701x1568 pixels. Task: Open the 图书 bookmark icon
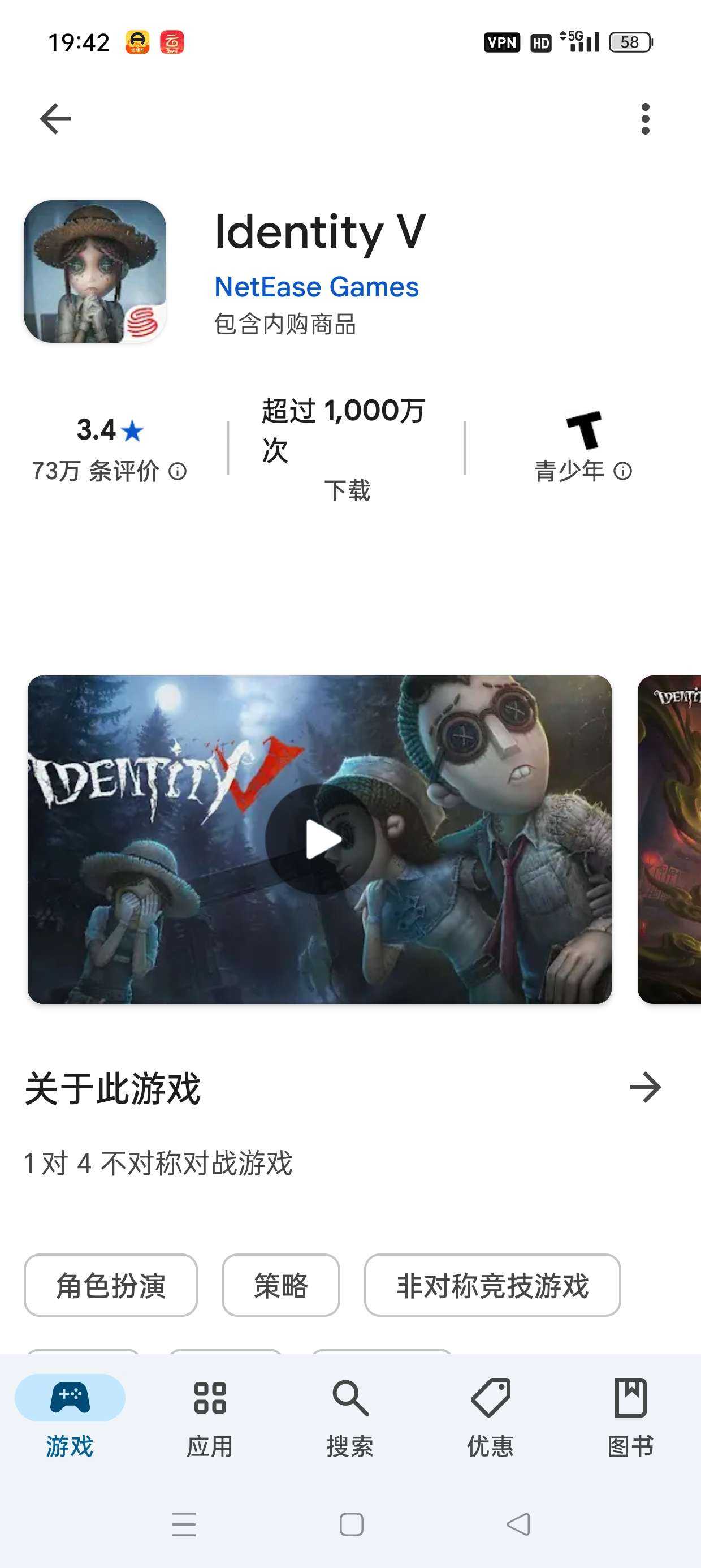631,1397
